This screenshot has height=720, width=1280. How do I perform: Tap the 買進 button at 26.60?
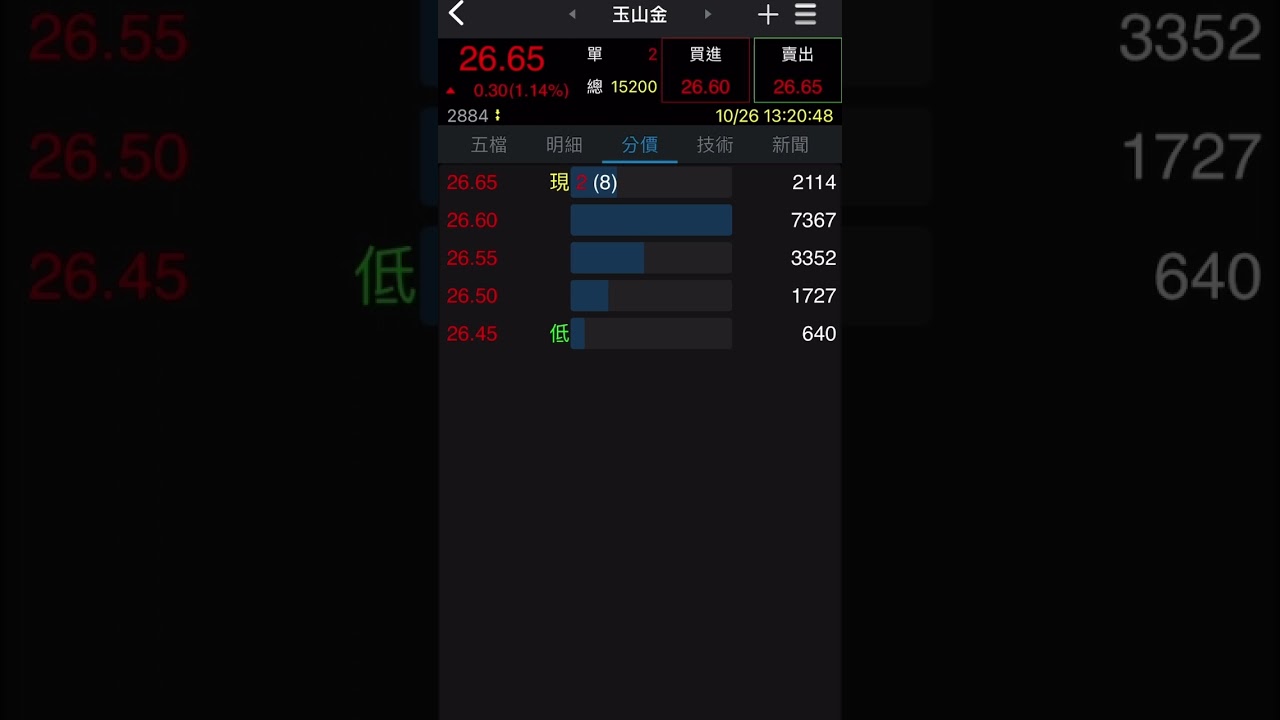point(705,70)
